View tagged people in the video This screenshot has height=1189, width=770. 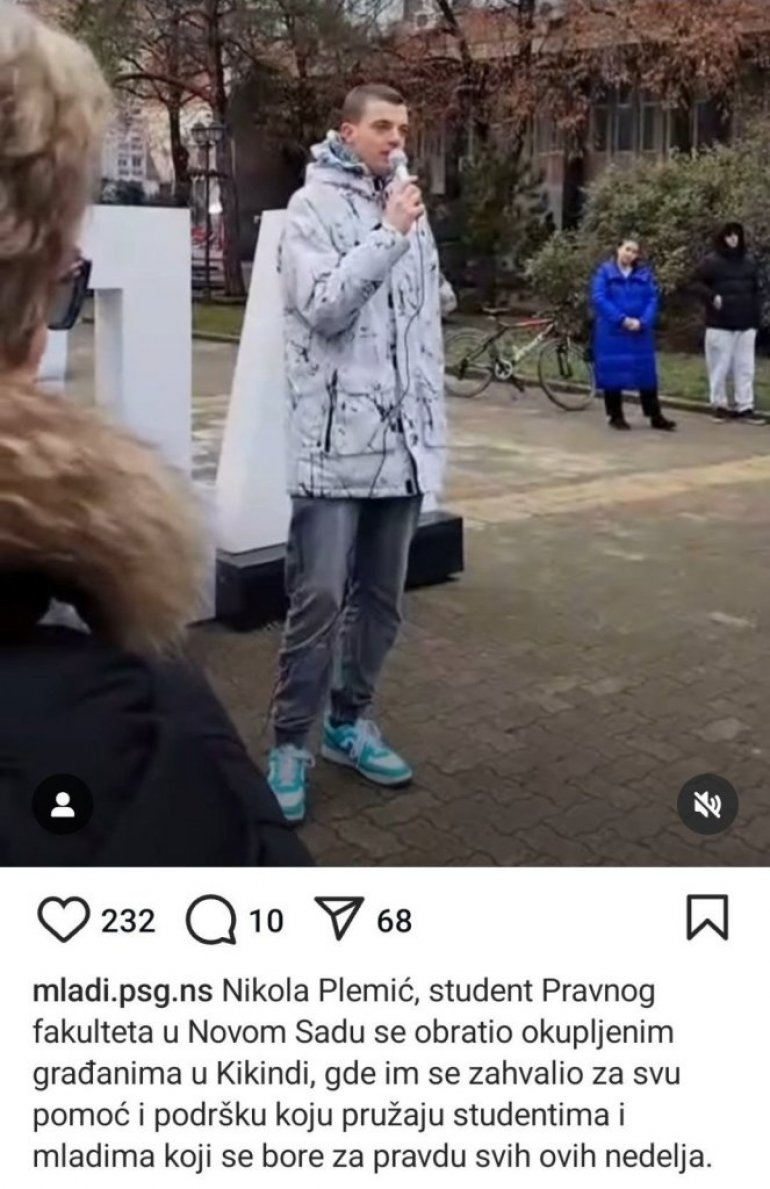pos(62,805)
